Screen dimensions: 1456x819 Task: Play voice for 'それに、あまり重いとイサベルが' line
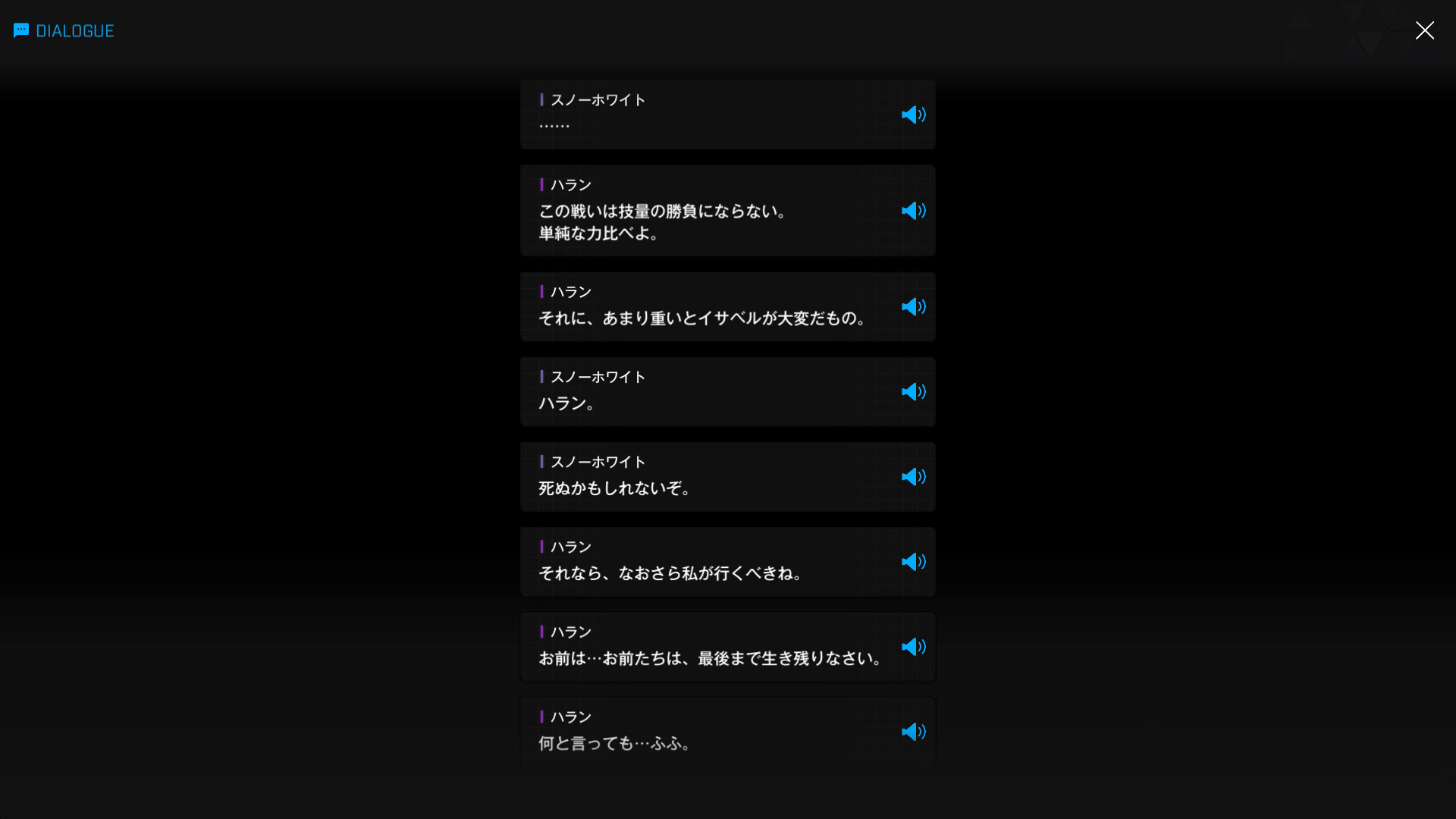(913, 307)
